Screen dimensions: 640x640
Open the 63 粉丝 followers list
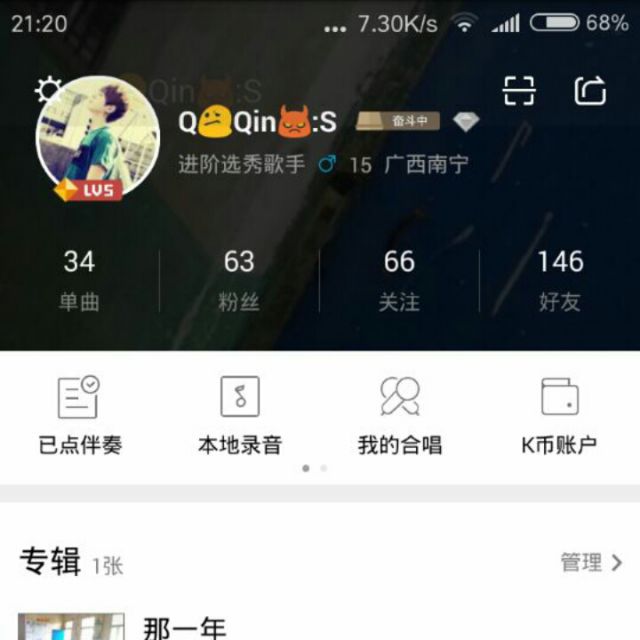tap(239, 280)
